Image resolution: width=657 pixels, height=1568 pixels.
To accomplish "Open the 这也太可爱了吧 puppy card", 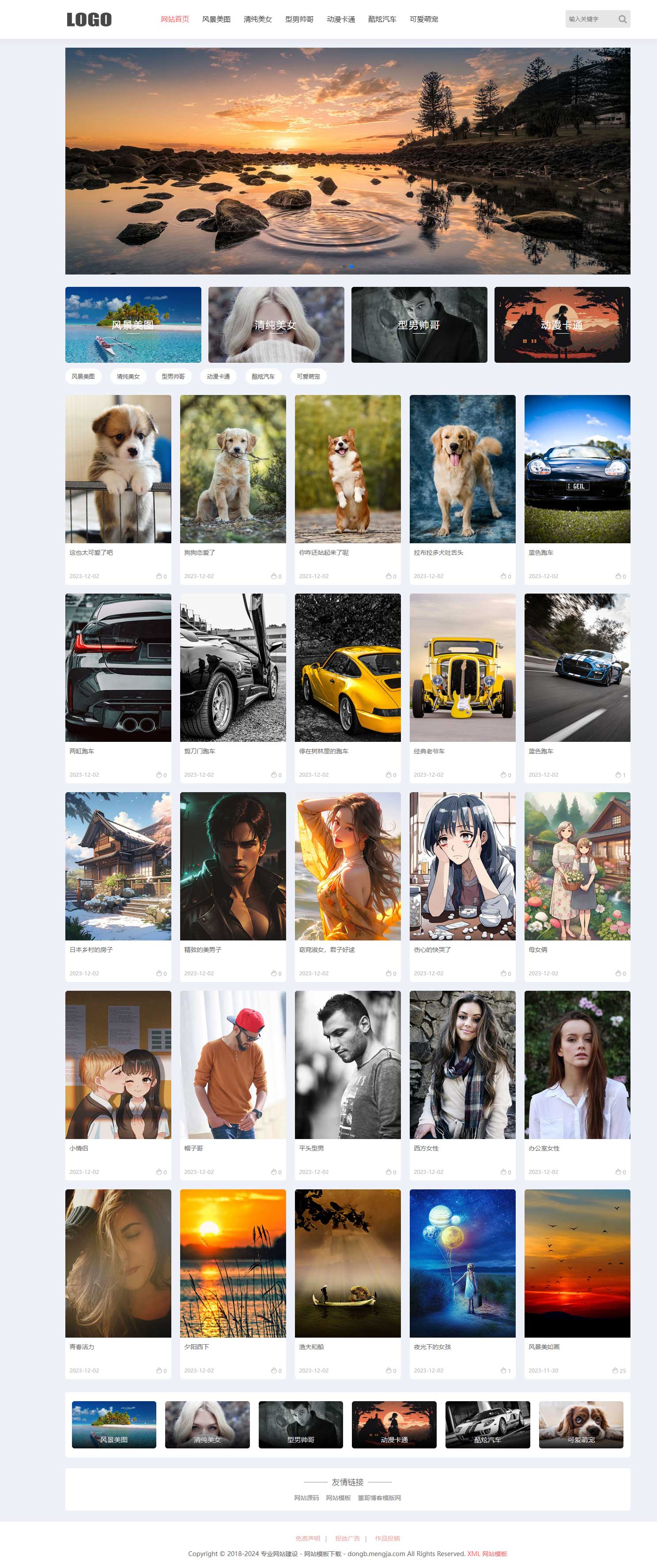I will [118, 469].
